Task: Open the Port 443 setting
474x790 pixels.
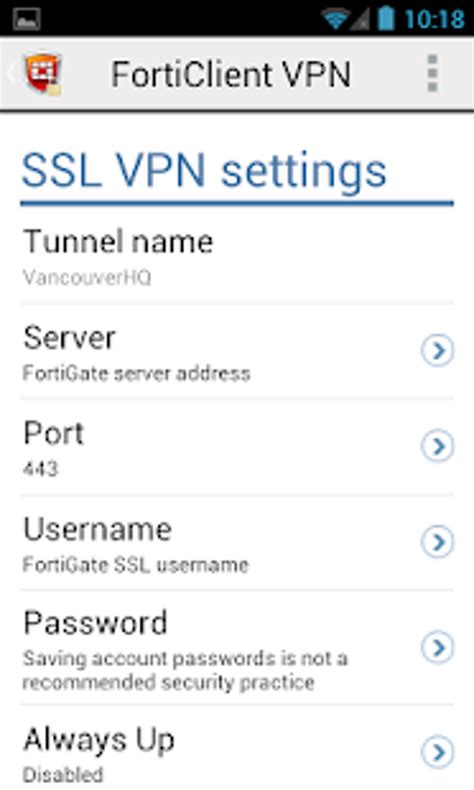Action: point(237,447)
